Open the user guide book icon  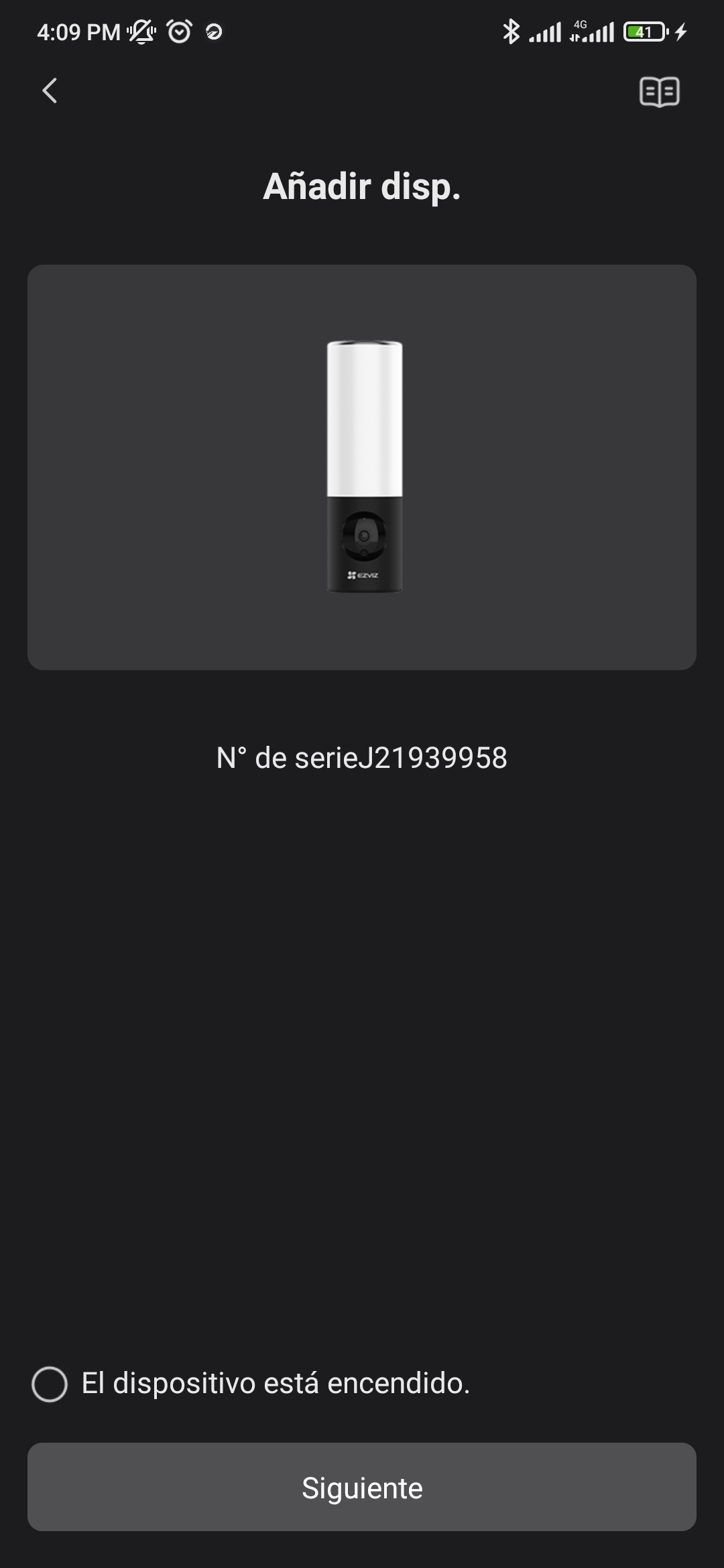(x=660, y=92)
